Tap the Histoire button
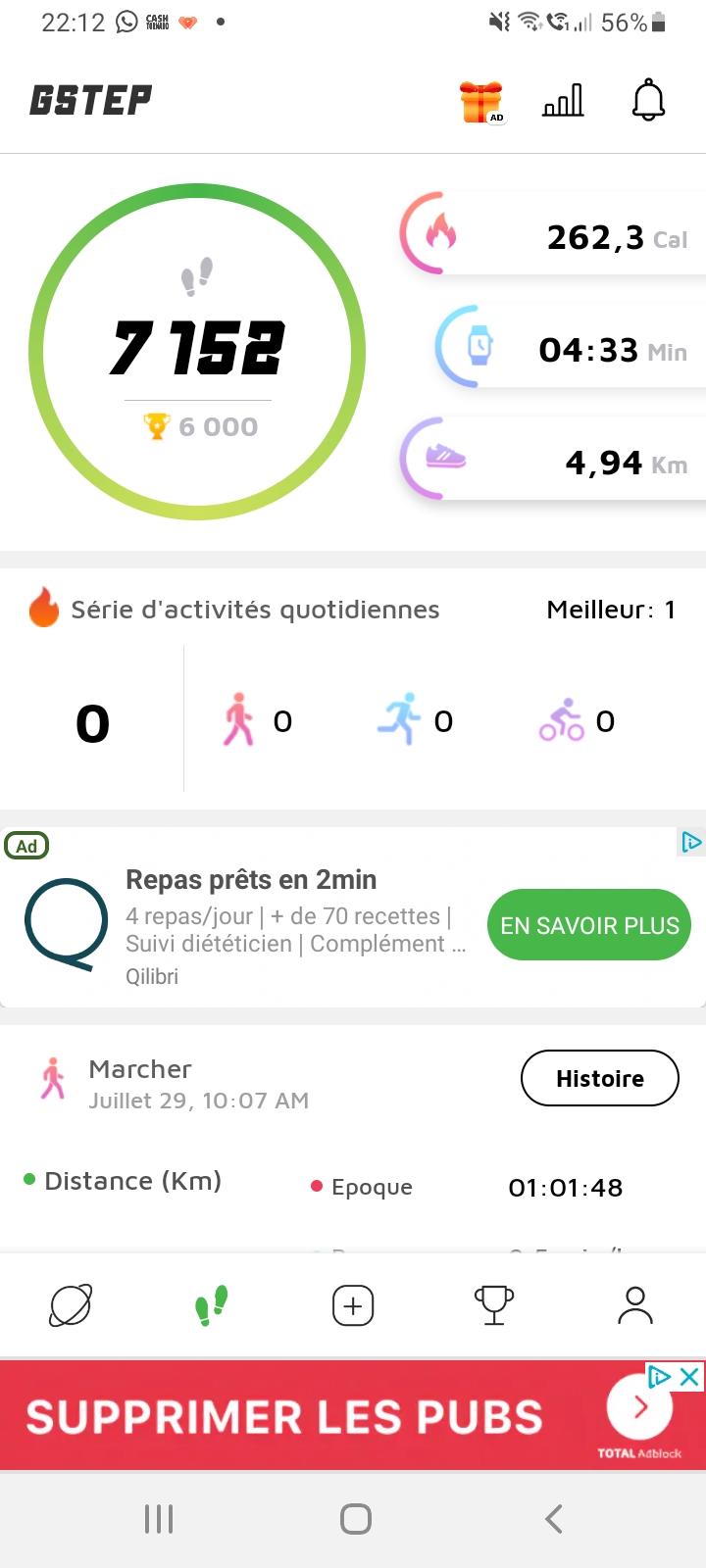 (600, 1078)
